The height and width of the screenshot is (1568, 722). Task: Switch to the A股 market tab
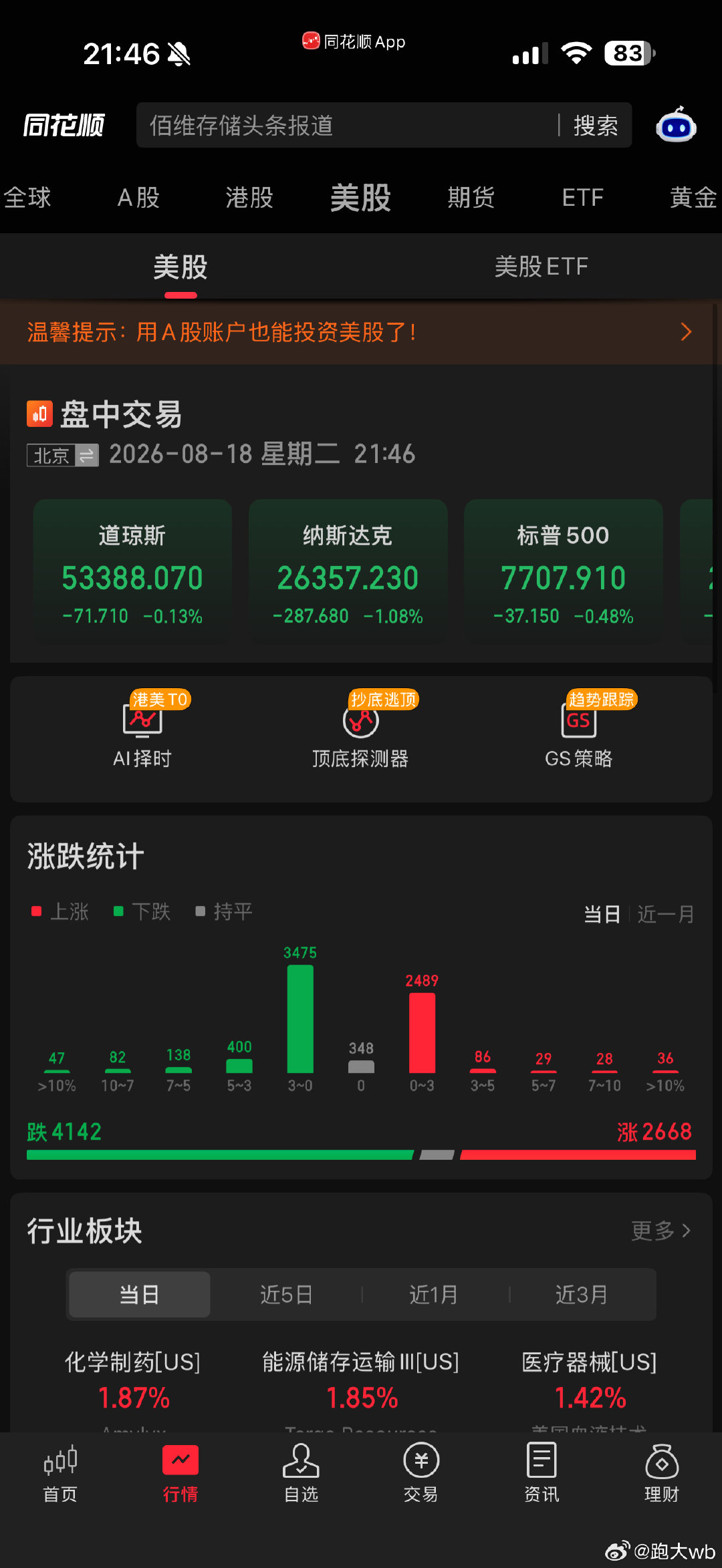point(138,198)
